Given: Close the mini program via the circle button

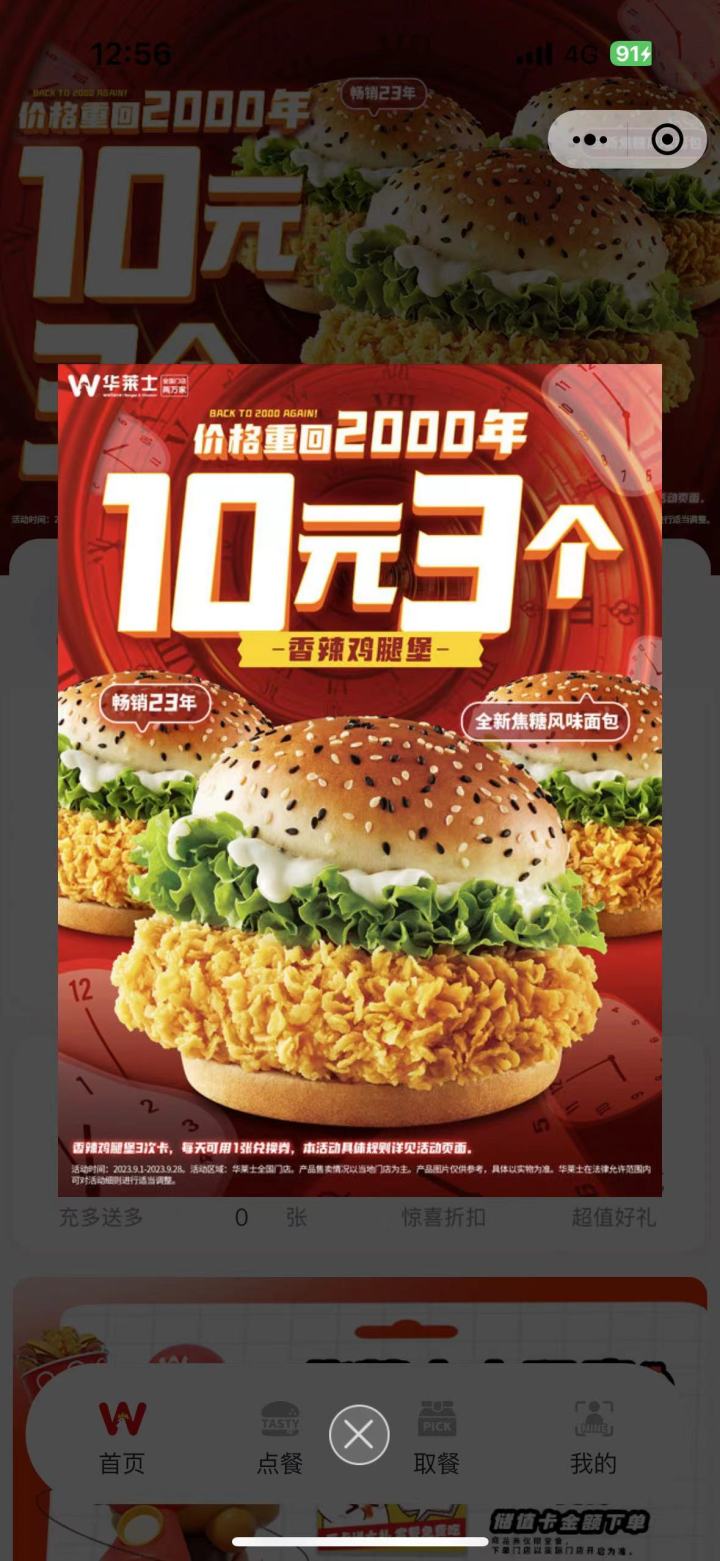Looking at the screenshot, I should pos(667,140).
